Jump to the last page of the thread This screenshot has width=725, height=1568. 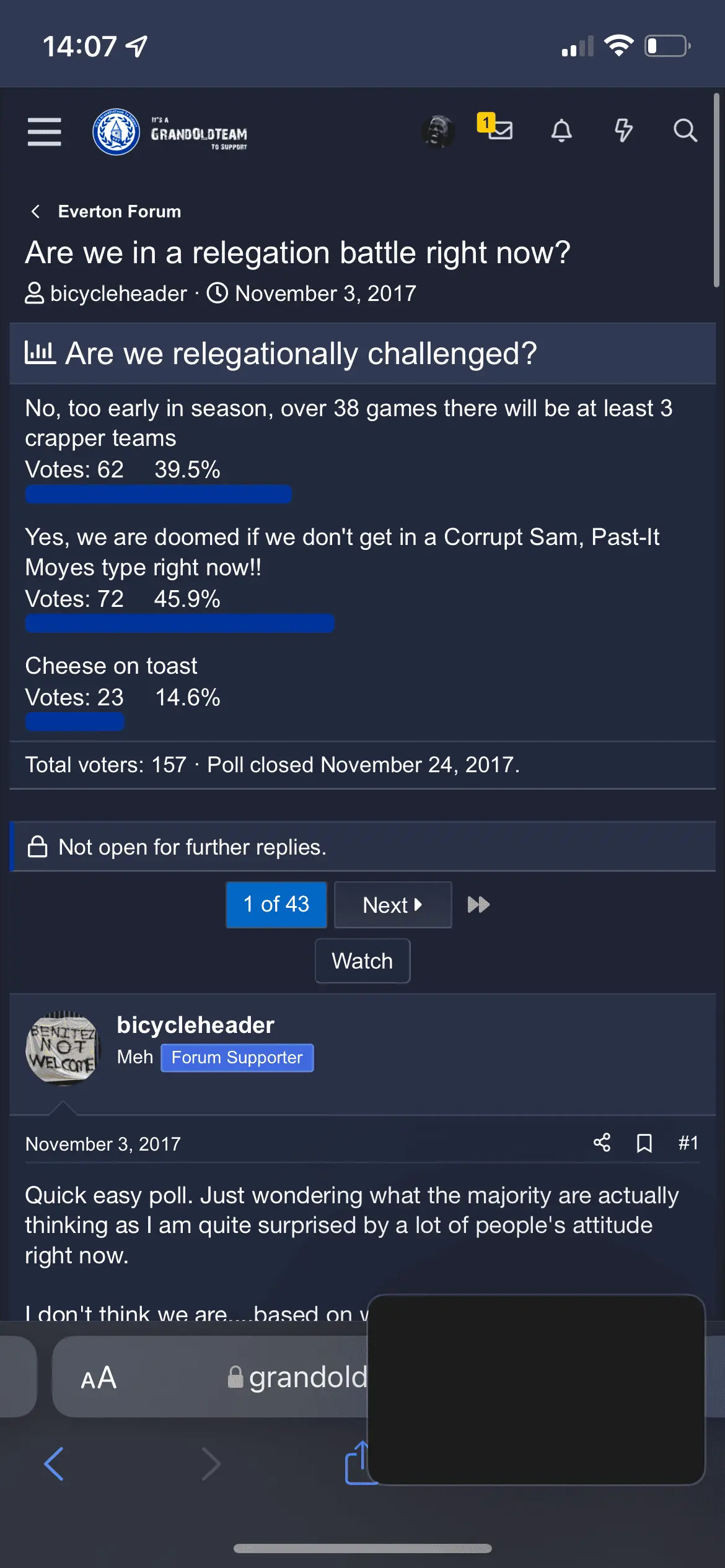(x=478, y=905)
